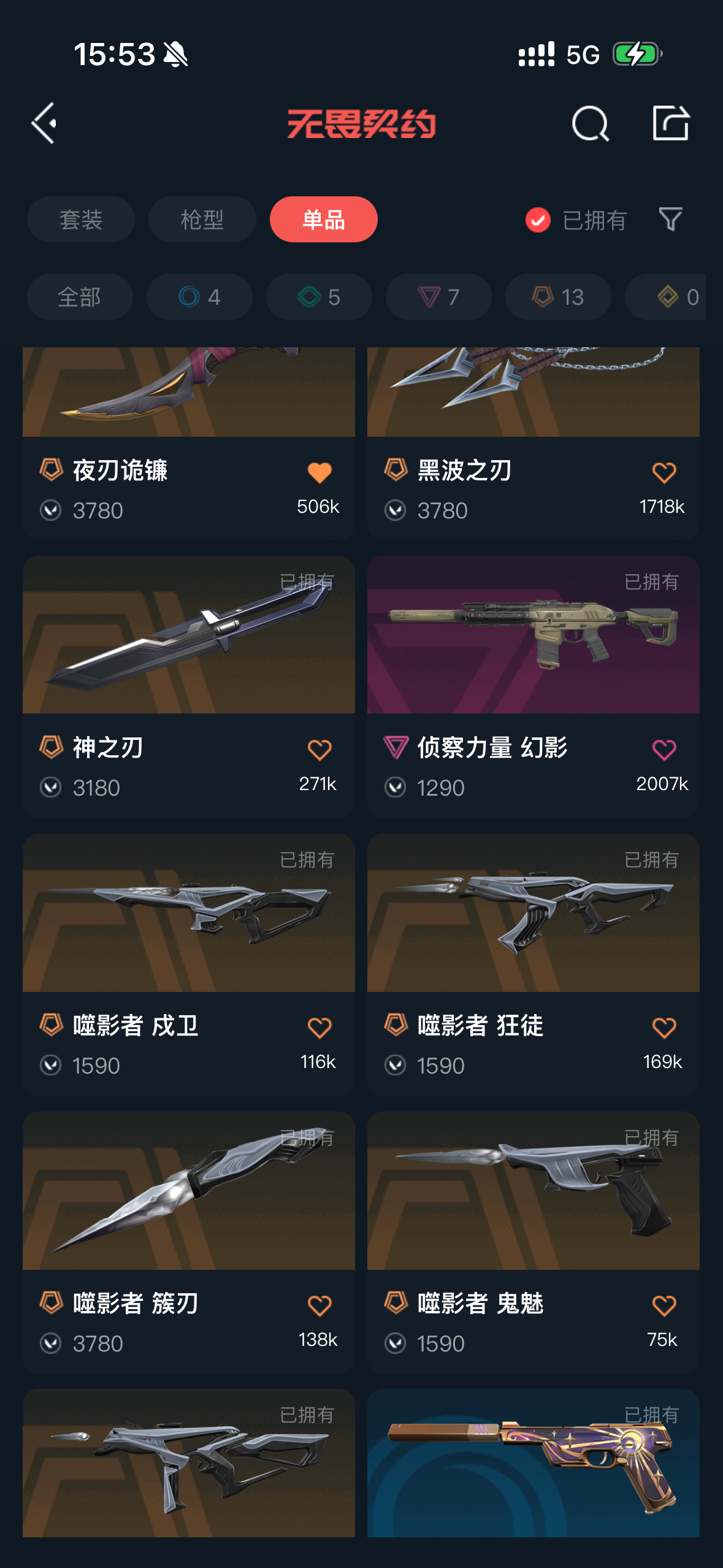This screenshot has width=723, height=1568.
Task: Like the 黑波之刃 skin
Action: point(664,473)
